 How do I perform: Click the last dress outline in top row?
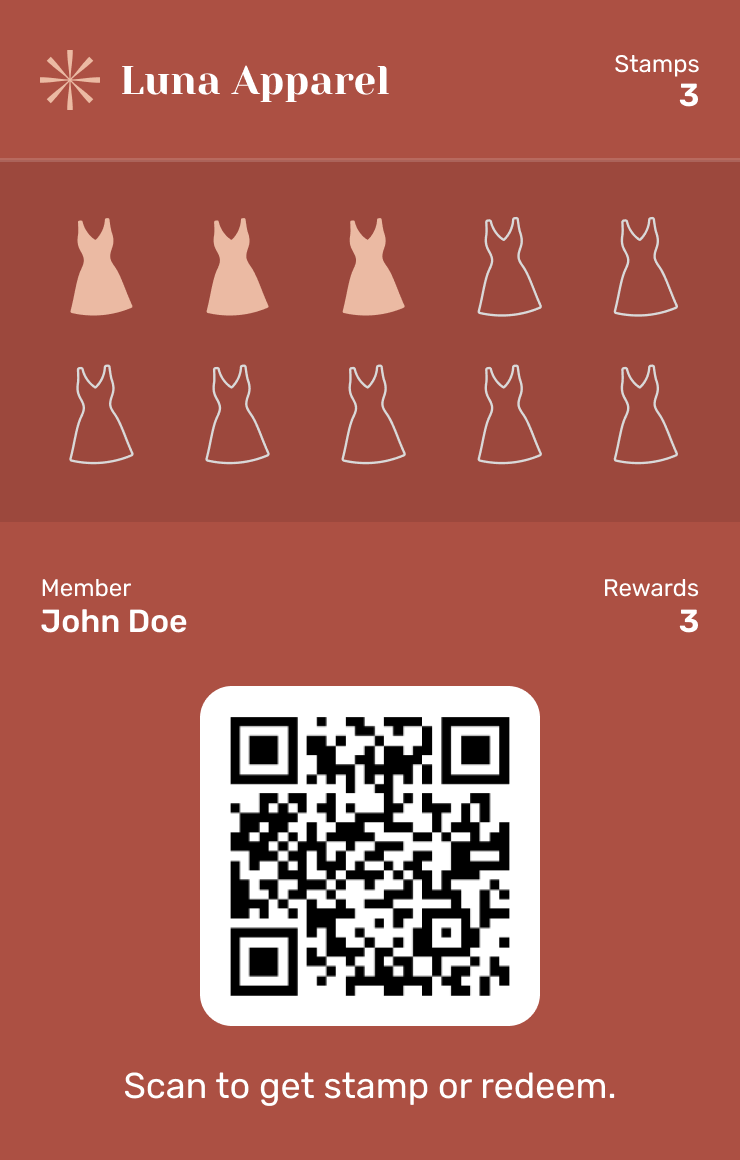coord(643,265)
